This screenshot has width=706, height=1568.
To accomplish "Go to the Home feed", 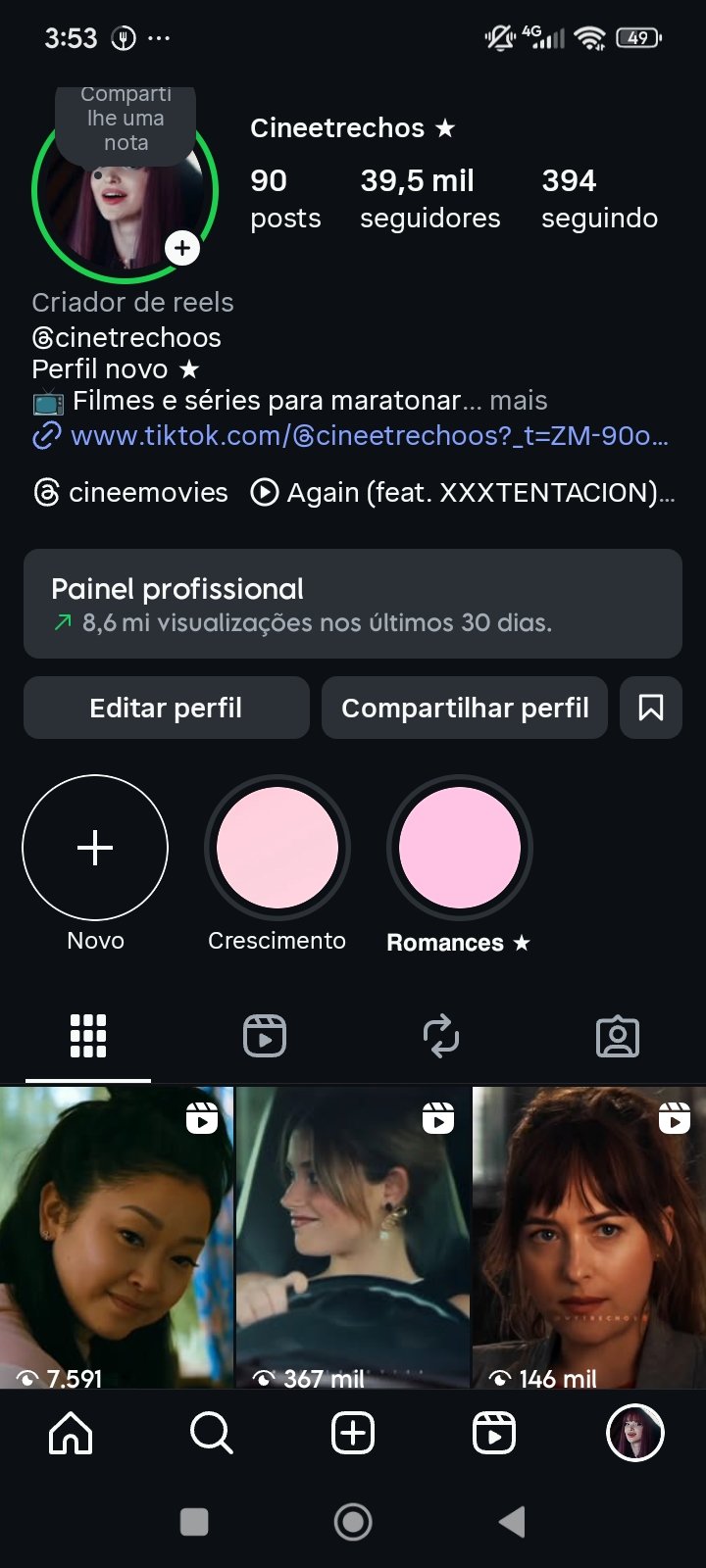I will [x=71, y=1434].
